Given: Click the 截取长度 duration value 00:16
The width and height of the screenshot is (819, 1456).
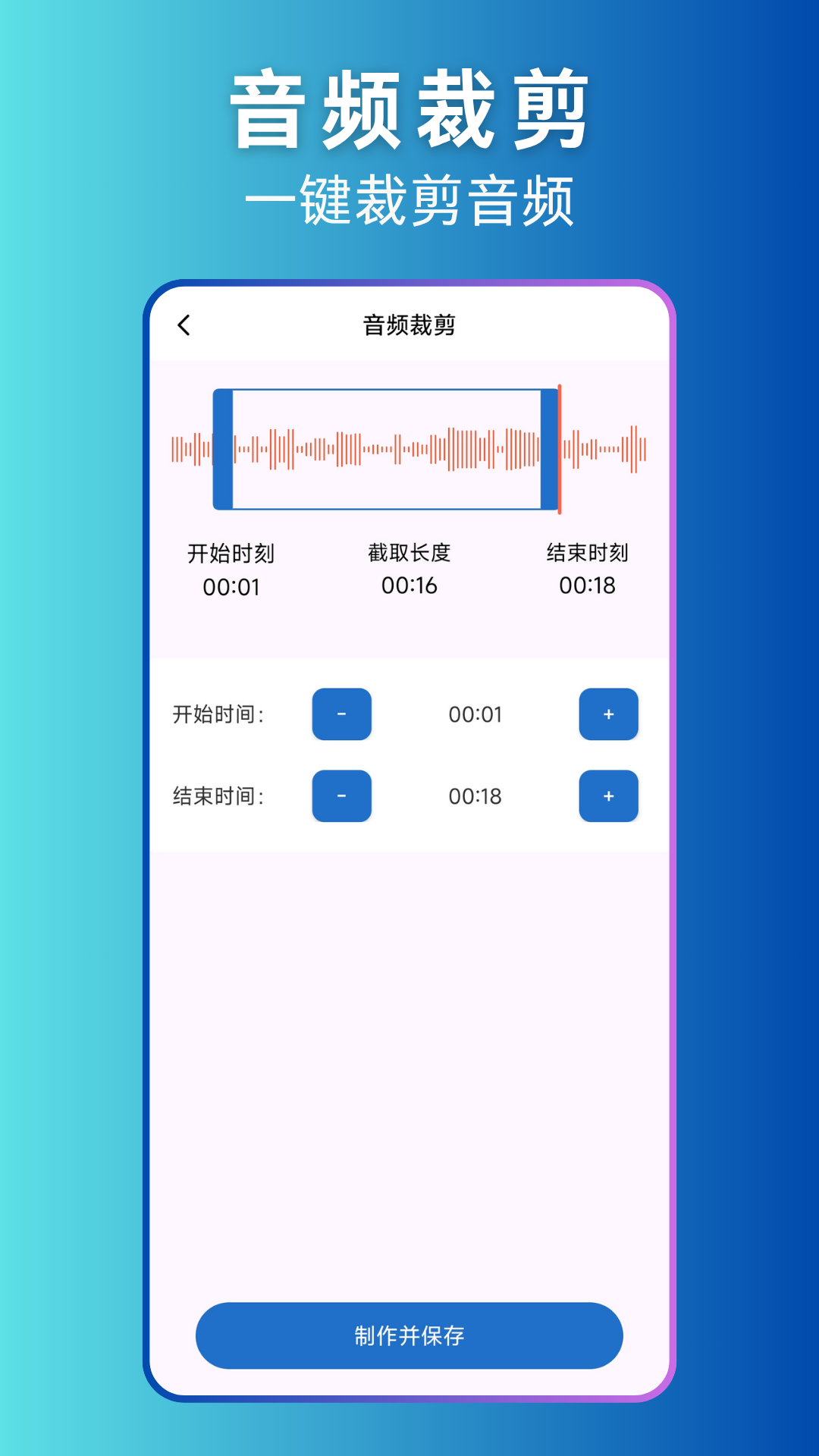Looking at the screenshot, I should 409,585.
